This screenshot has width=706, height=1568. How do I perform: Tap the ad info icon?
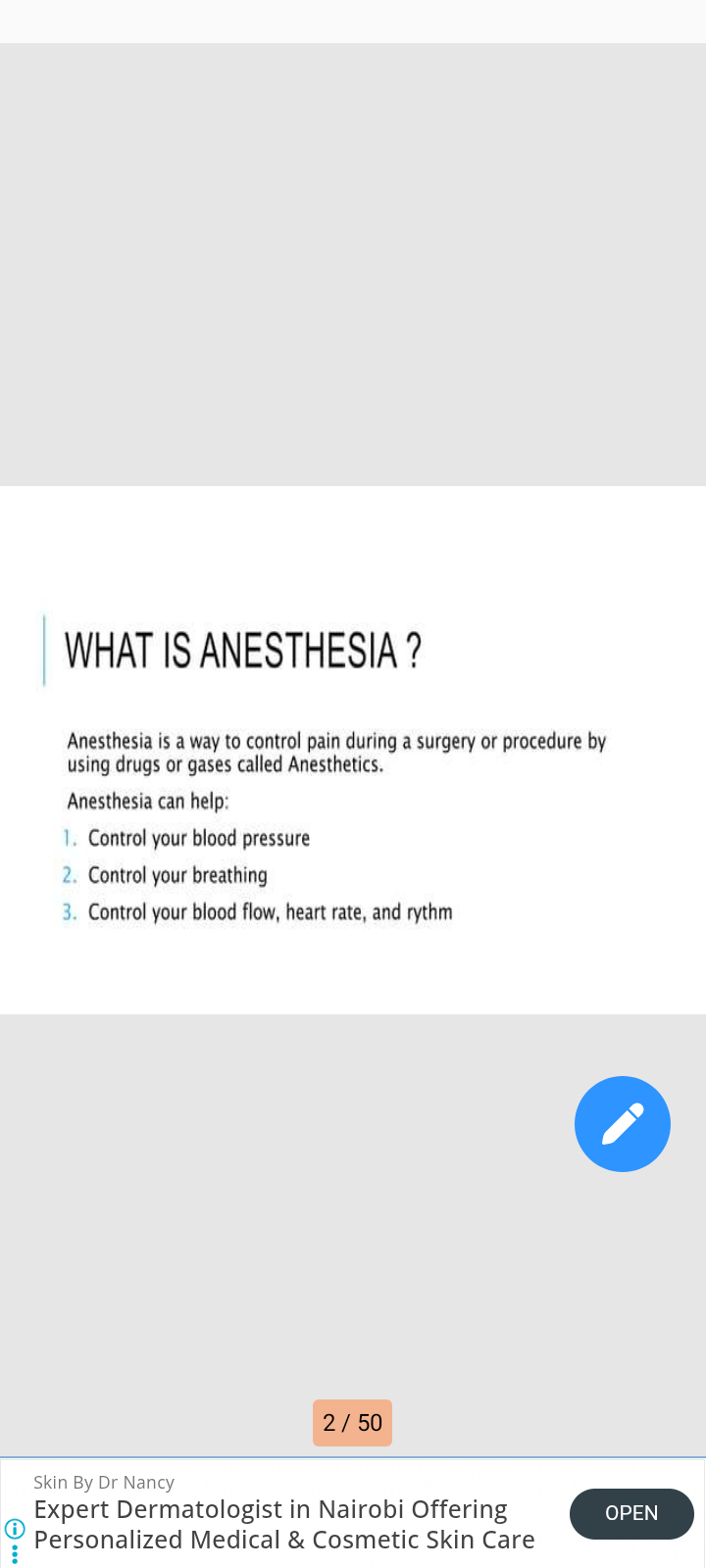coord(15,1528)
